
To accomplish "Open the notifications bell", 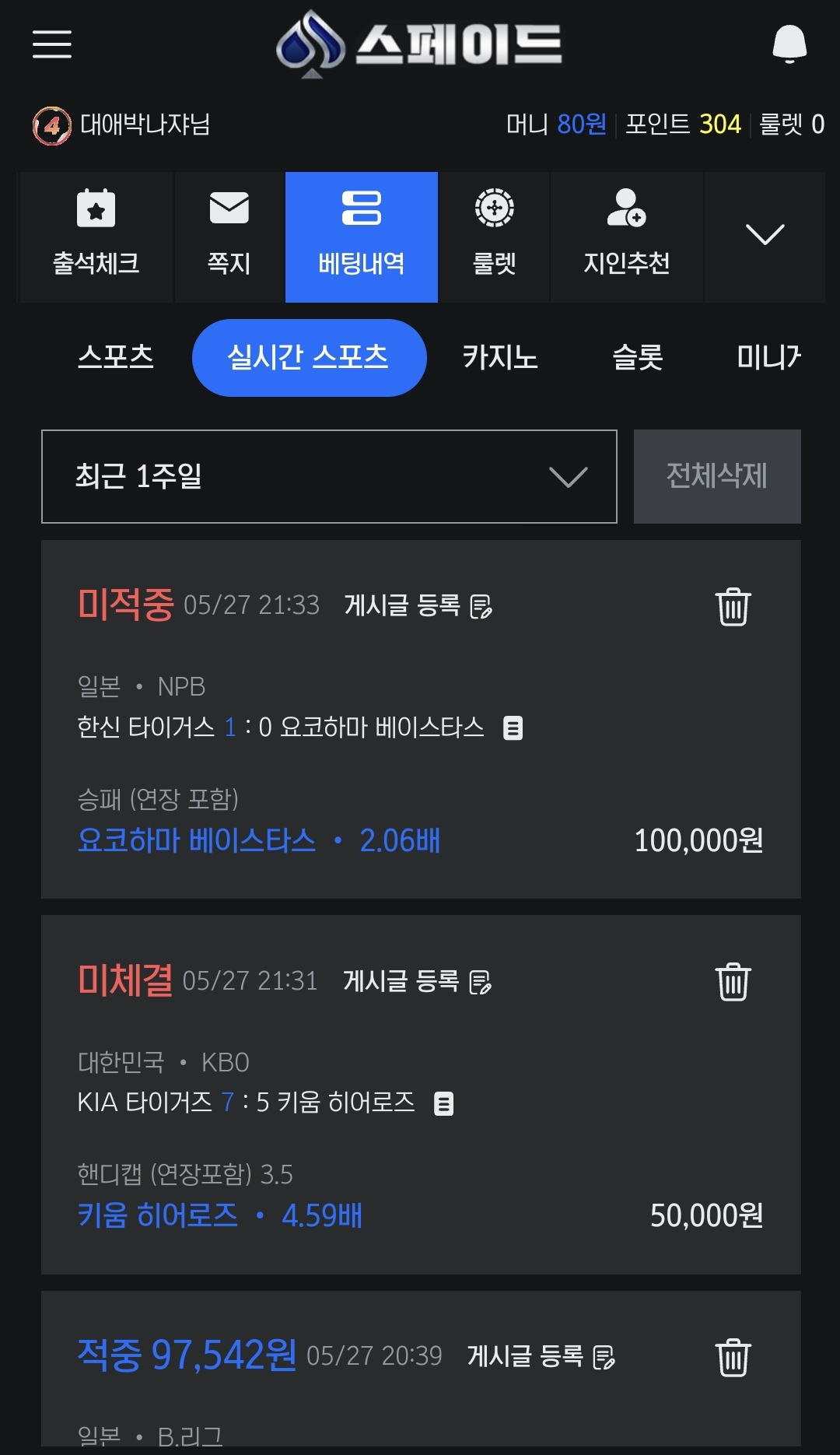I will coord(789,44).
